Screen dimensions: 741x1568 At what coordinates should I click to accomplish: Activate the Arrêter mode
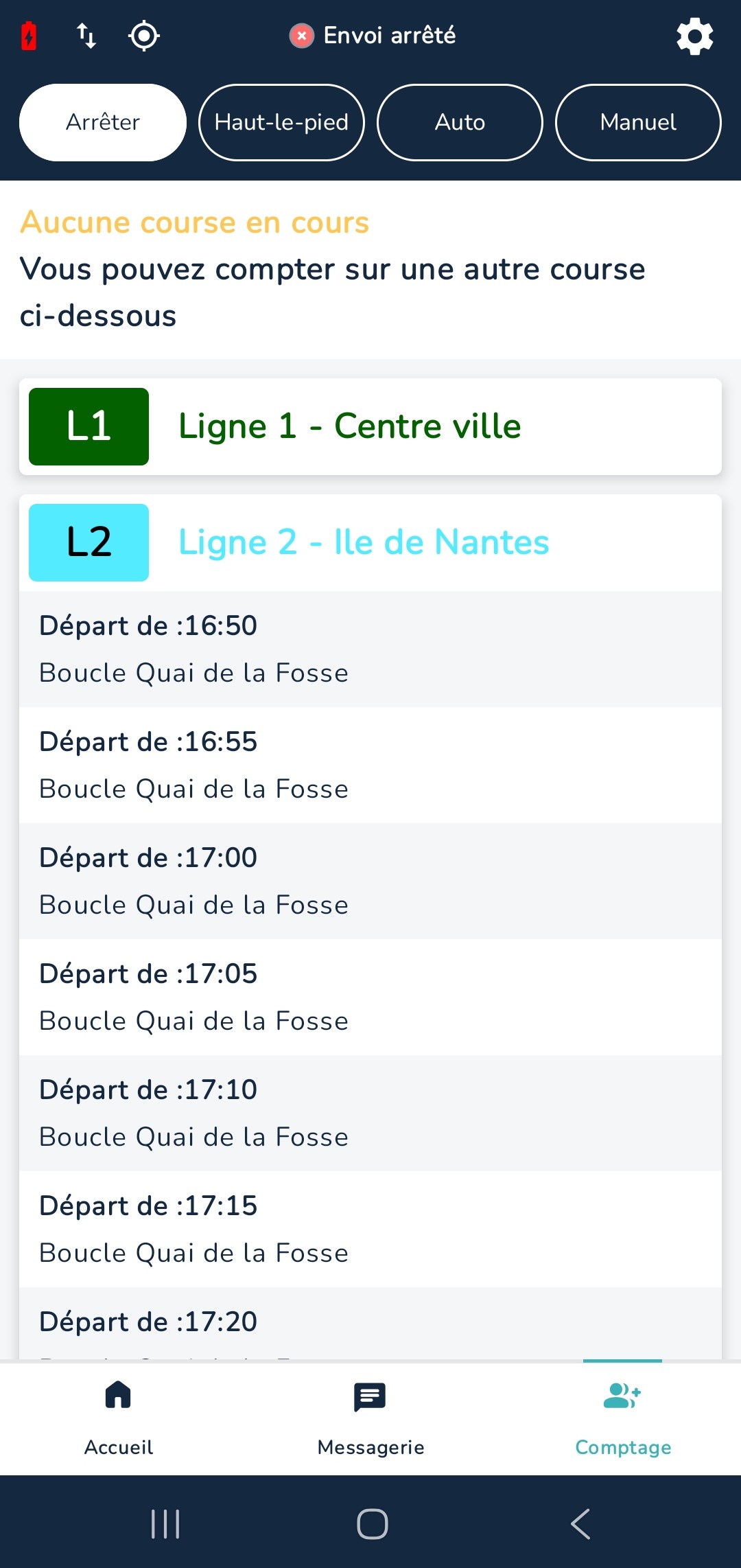click(x=102, y=122)
